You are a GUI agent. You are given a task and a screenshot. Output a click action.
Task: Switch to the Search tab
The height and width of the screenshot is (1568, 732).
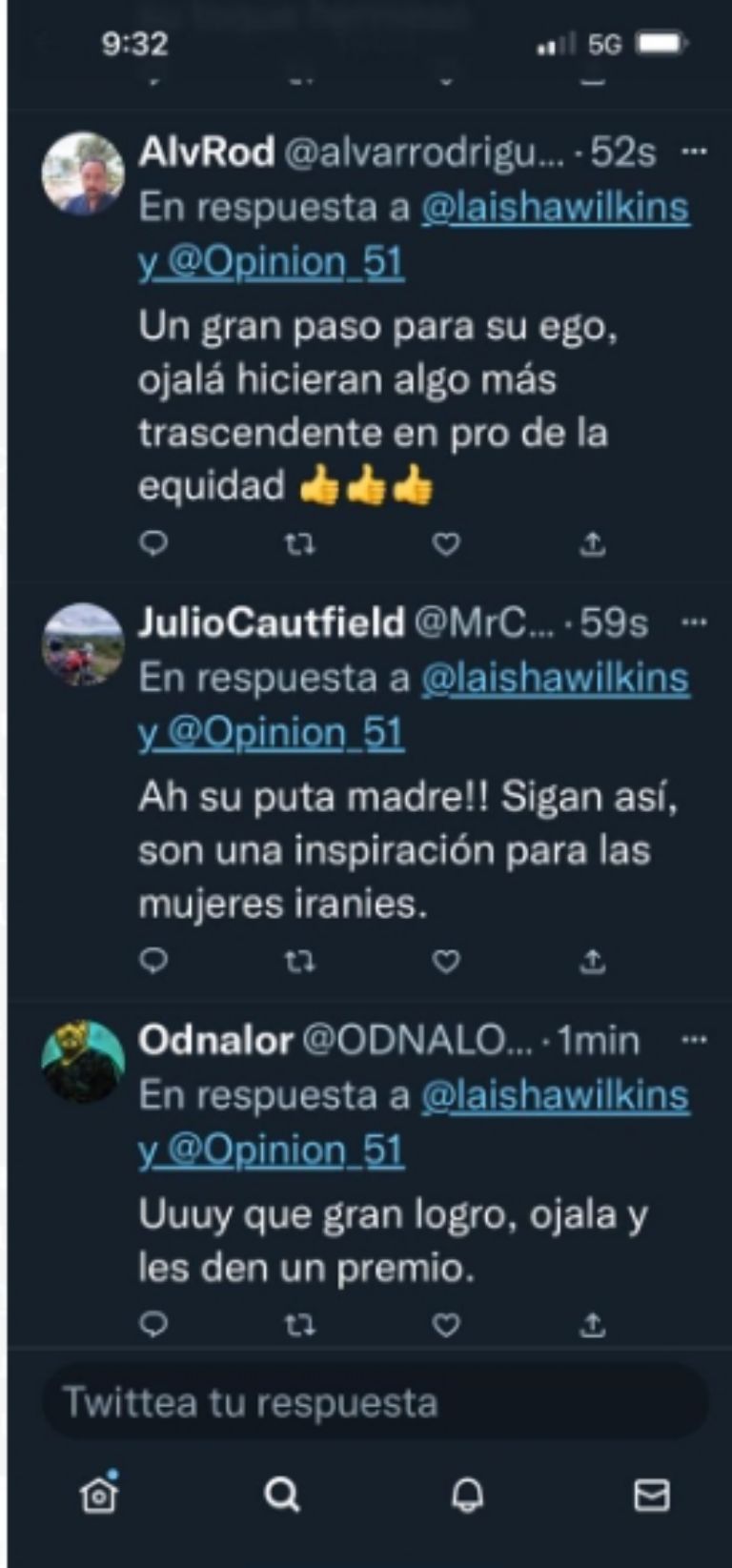[282, 1494]
